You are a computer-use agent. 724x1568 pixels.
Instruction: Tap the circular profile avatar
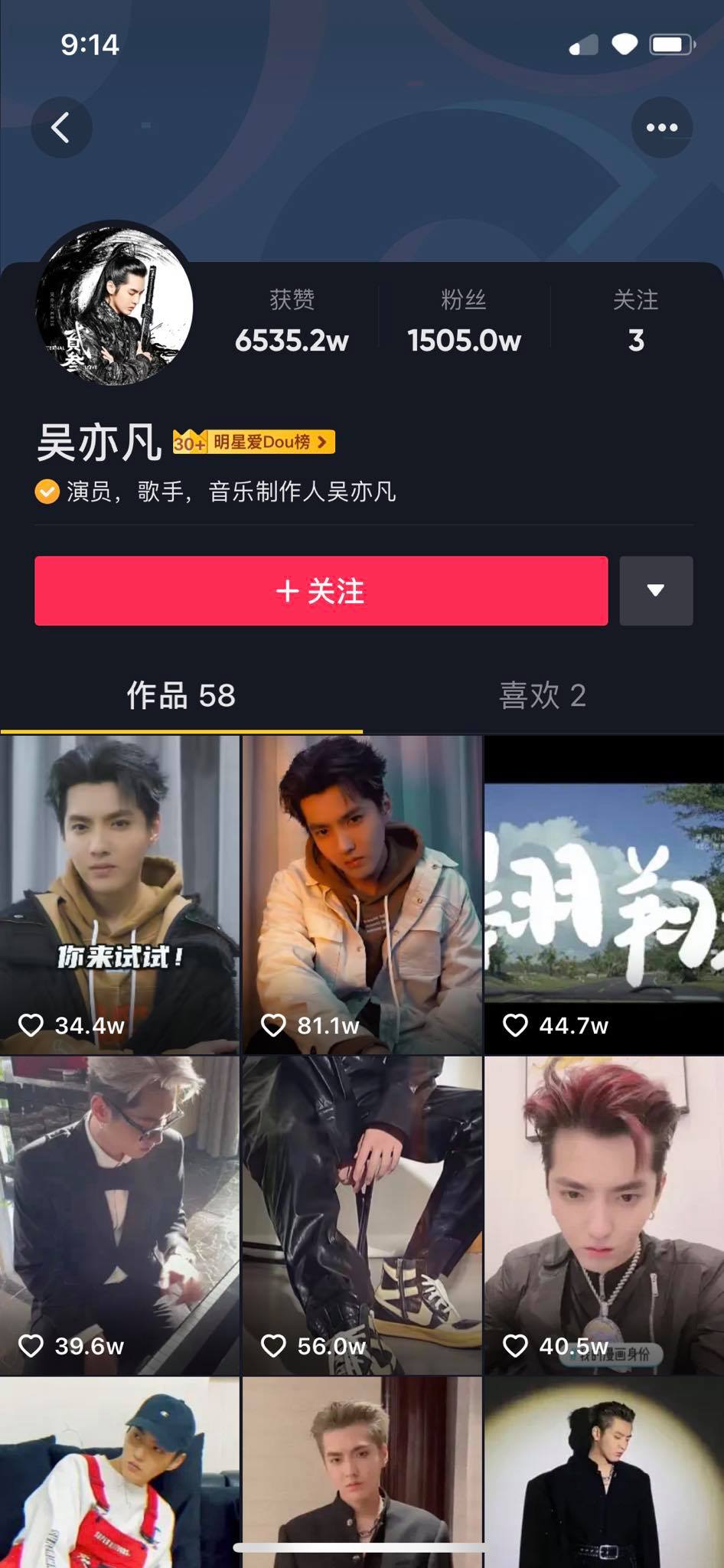[x=115, y=305]
